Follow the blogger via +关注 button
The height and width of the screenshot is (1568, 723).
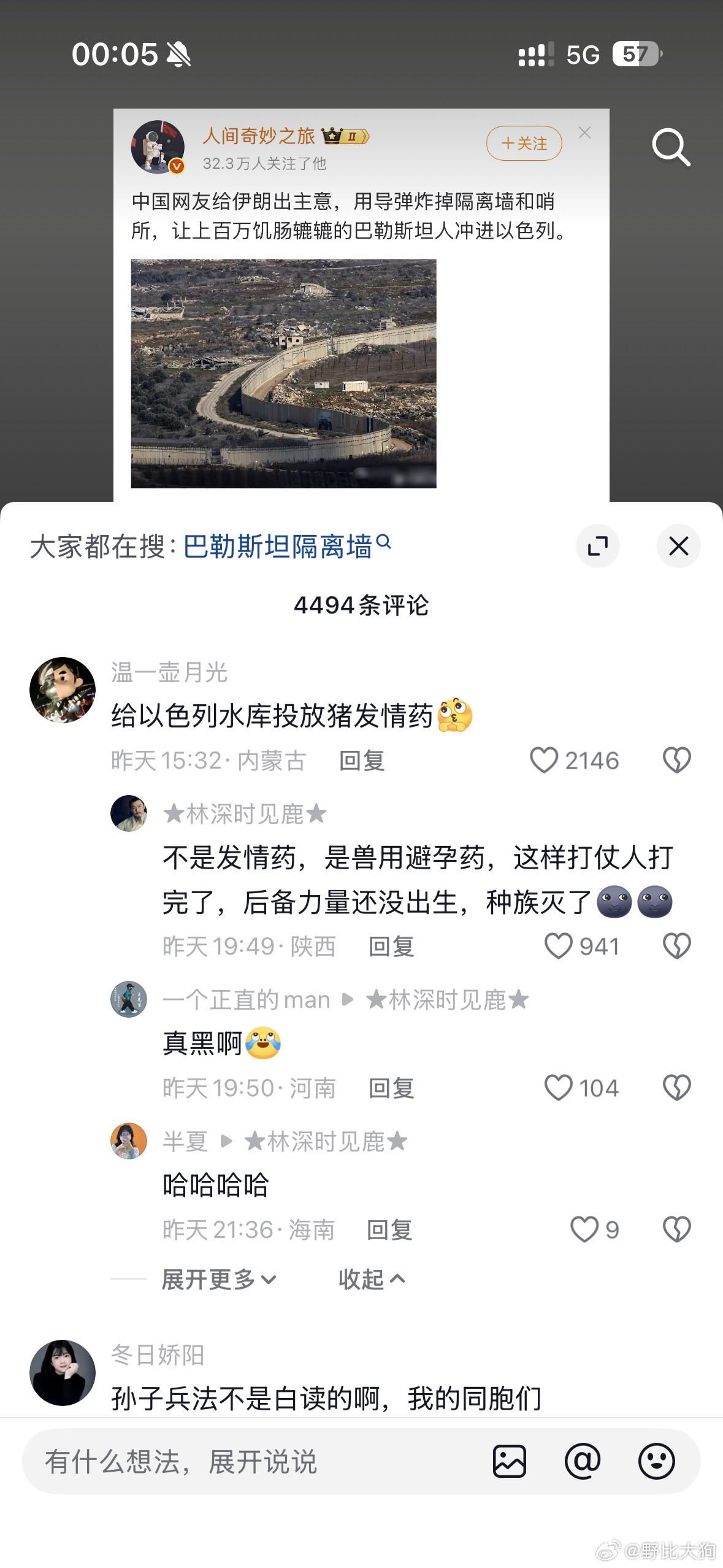(x=524, y=143)
